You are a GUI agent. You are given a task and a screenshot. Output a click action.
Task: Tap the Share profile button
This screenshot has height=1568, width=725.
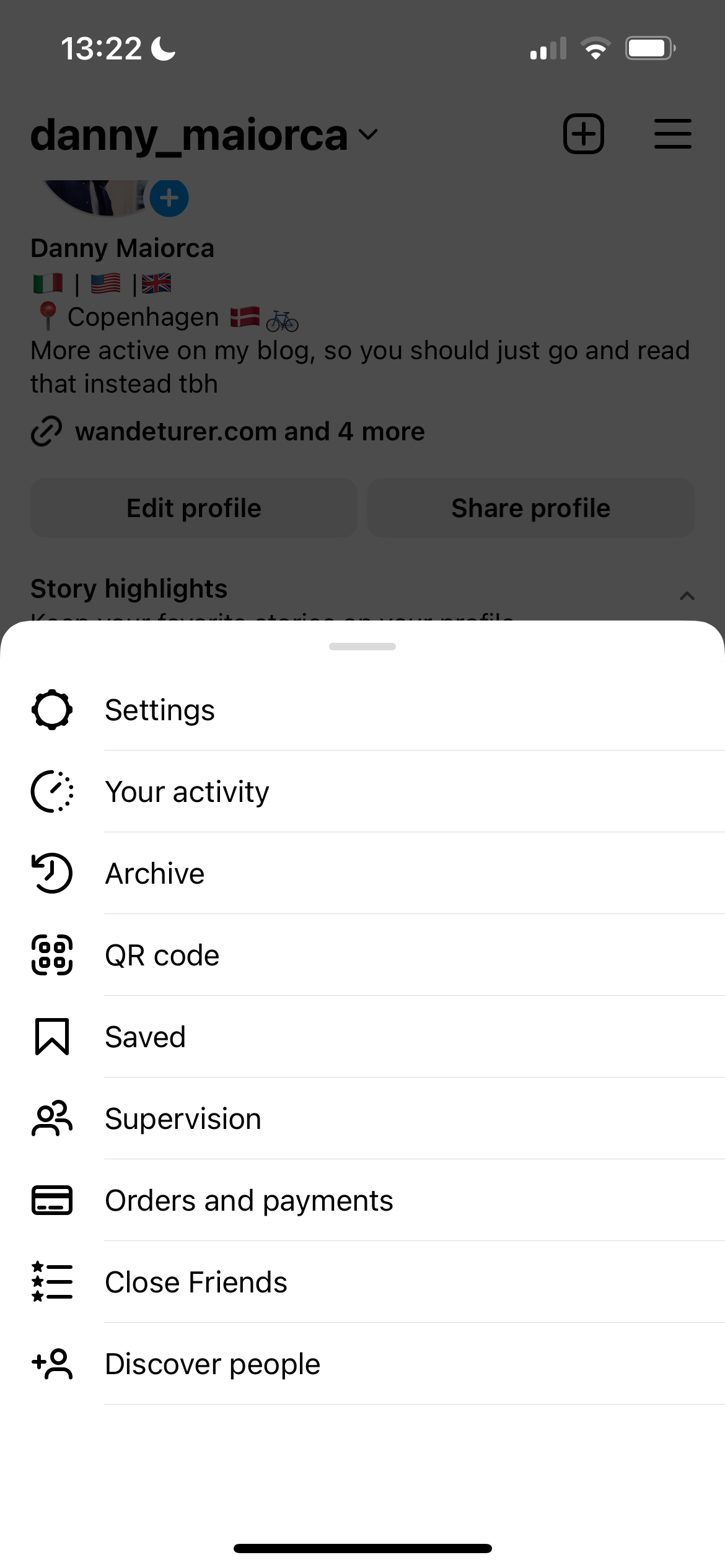click(530, 508)
